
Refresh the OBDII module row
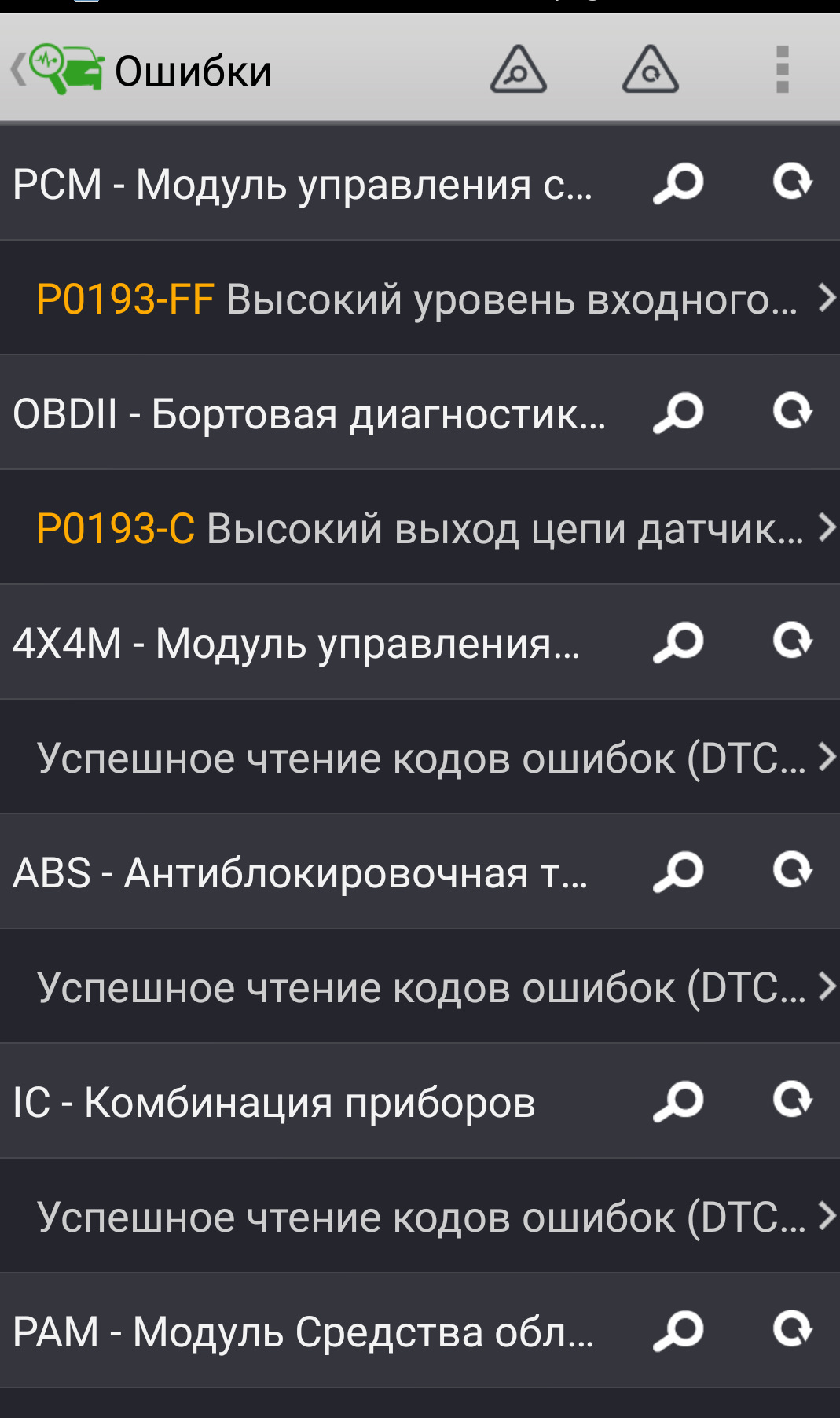point(792,412)
